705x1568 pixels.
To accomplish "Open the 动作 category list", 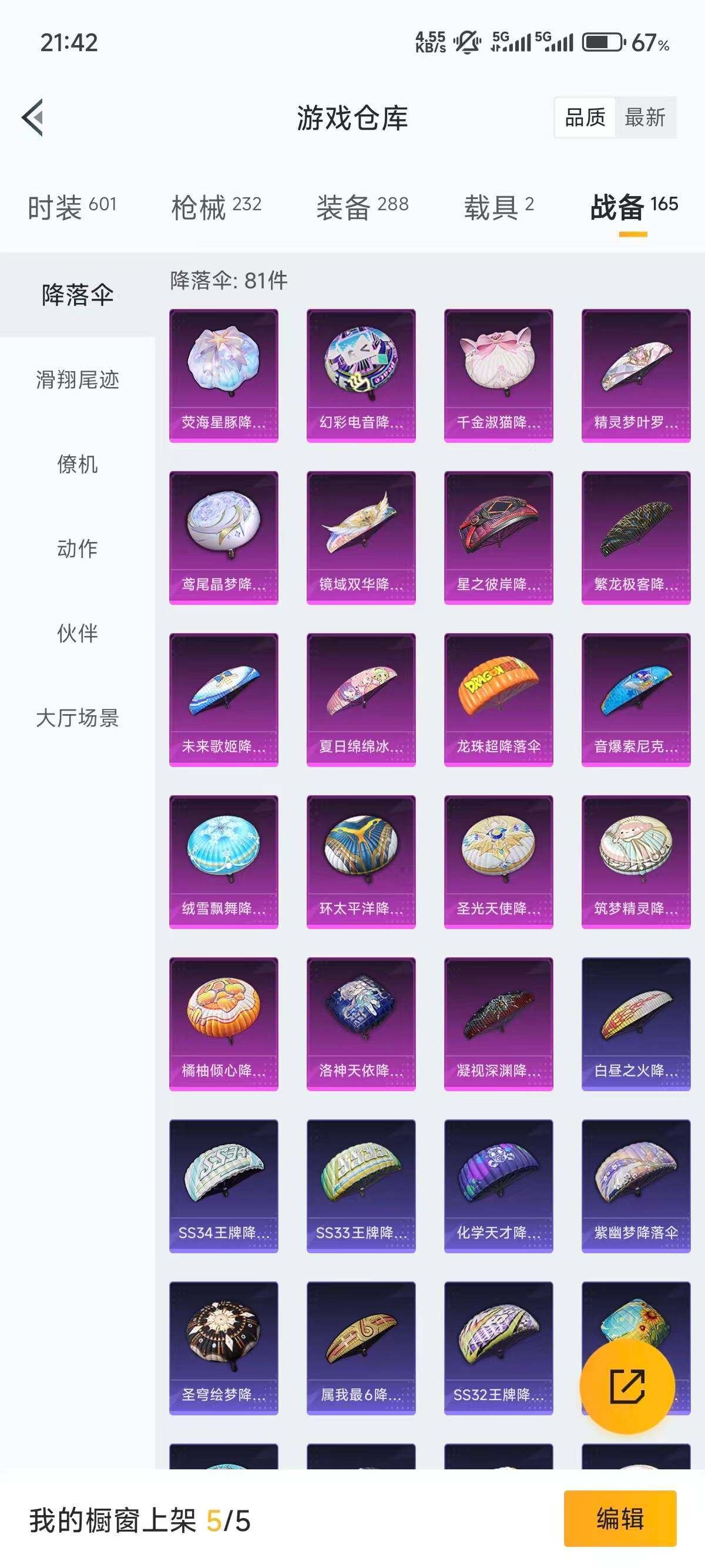I will click(x=77, y=549).
